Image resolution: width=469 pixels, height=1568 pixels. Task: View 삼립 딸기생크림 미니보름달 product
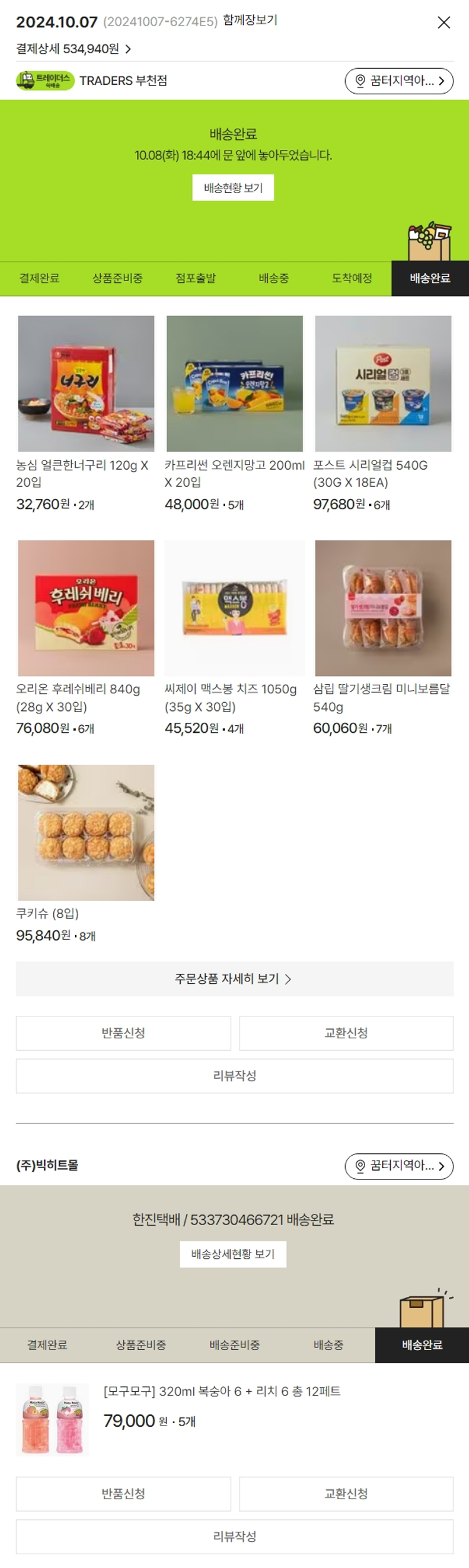click(383, 608)
